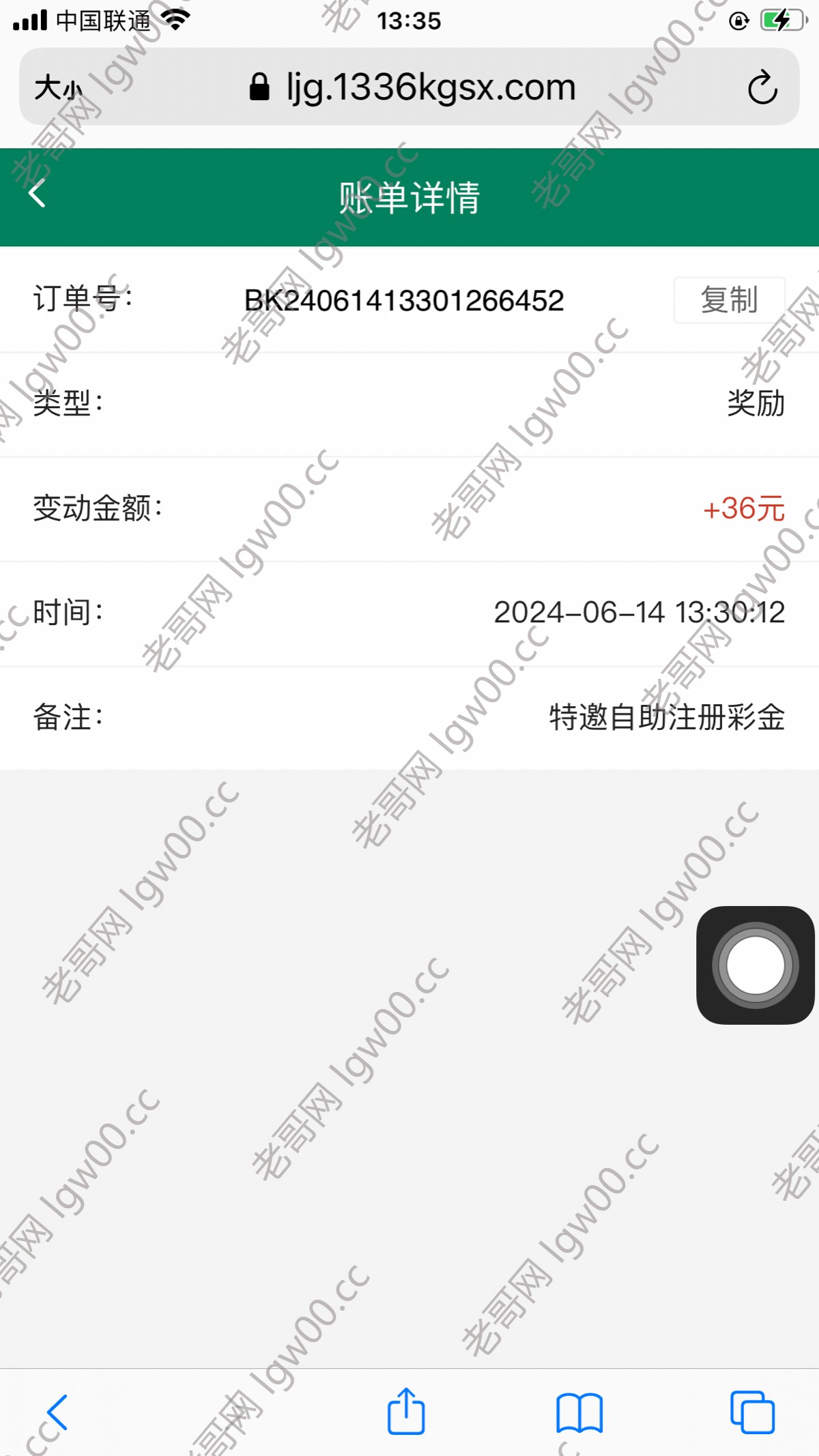The width and height of the screenshot is (819, 1456).
Task: Reload the page in Safari
Action: click(x=762, y=87)
